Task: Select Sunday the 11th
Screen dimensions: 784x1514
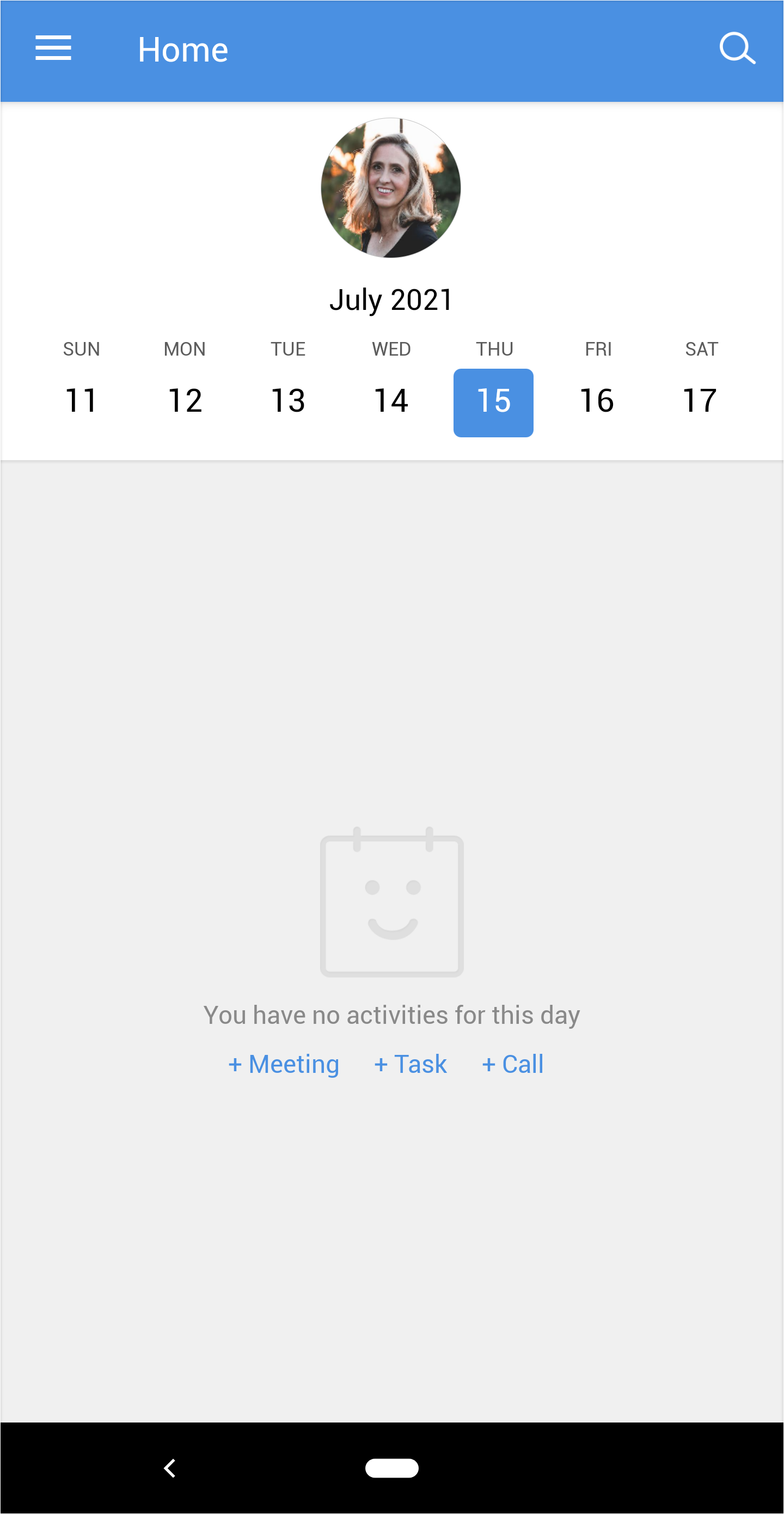Action: click(x=81, y=401)
